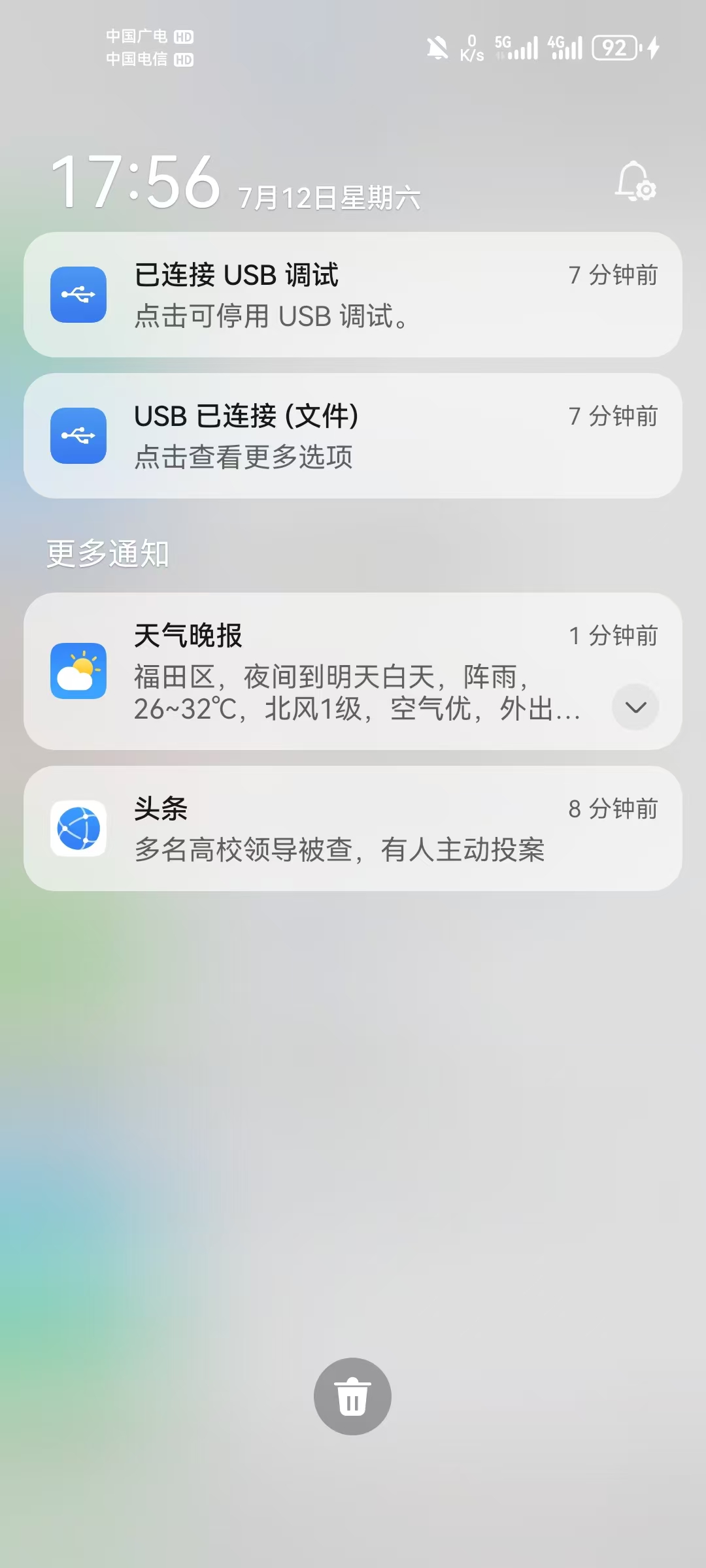Image resolution: width=706 pixels, height=1568 pixels.
Task: Expand the 天气晚报 notification chevron
Action: tap(635, 707)
